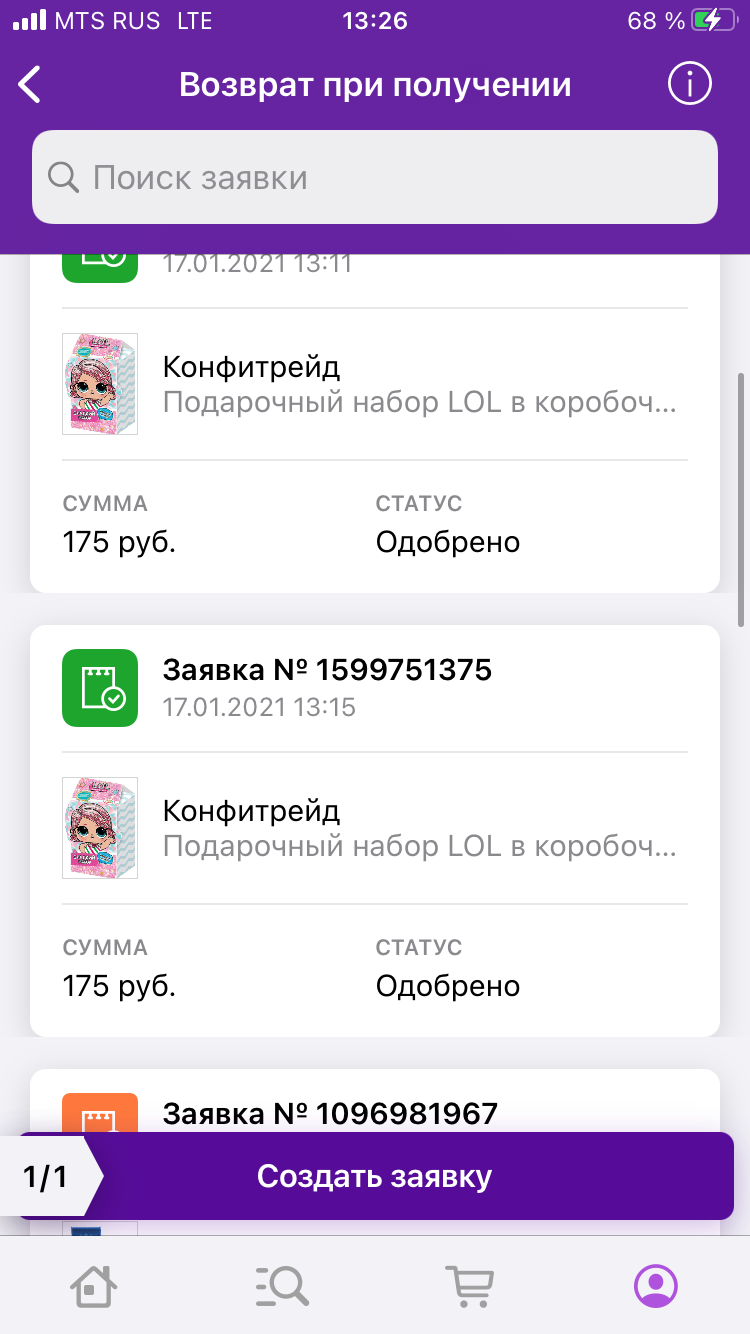Open the shopping cart tab

(468, 1285)
